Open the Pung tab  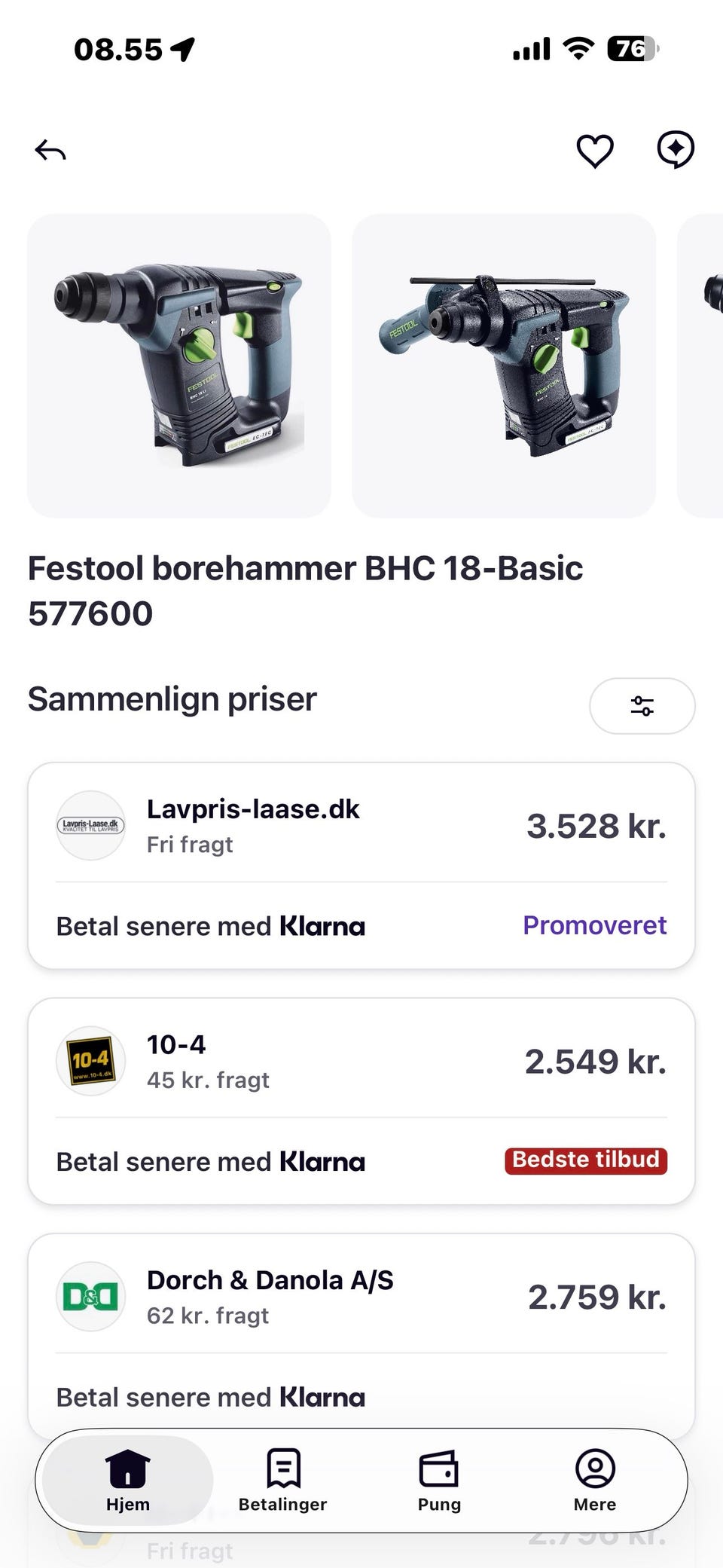point(439,1480)
